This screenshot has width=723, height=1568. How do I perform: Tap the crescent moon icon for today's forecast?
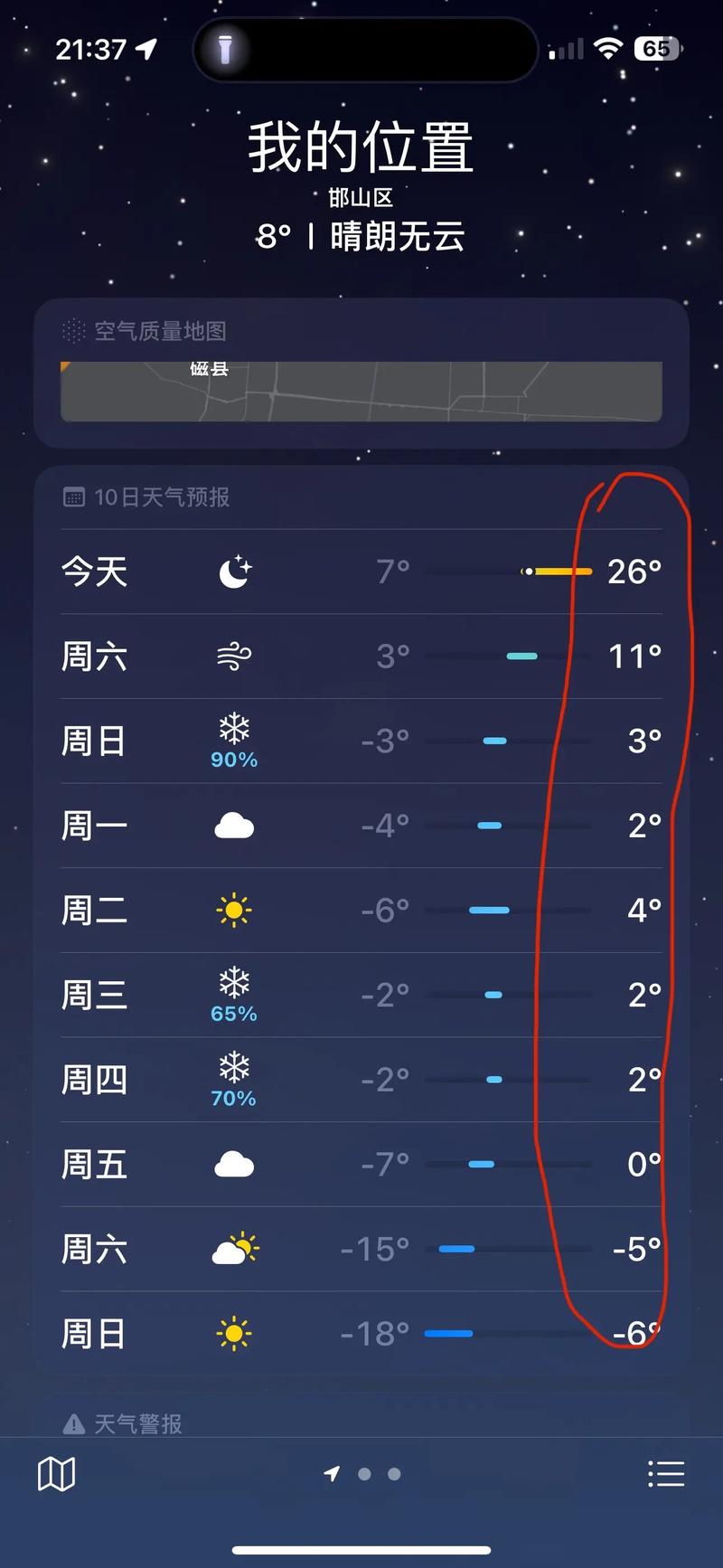(x=233, y=570)
